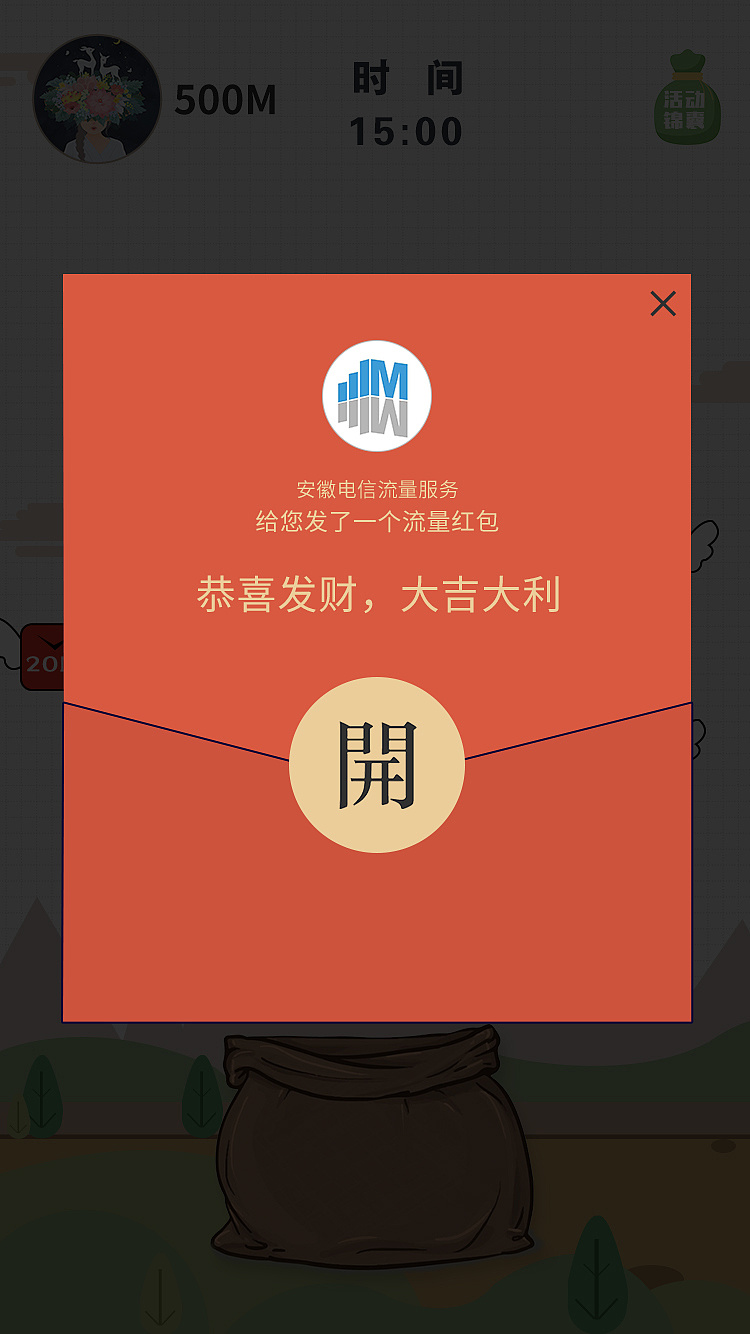This screenshot has width=750, height=1334.
Task: Tap 恭喜发财，大吉大利 greeting text
Action: [377, 592]
